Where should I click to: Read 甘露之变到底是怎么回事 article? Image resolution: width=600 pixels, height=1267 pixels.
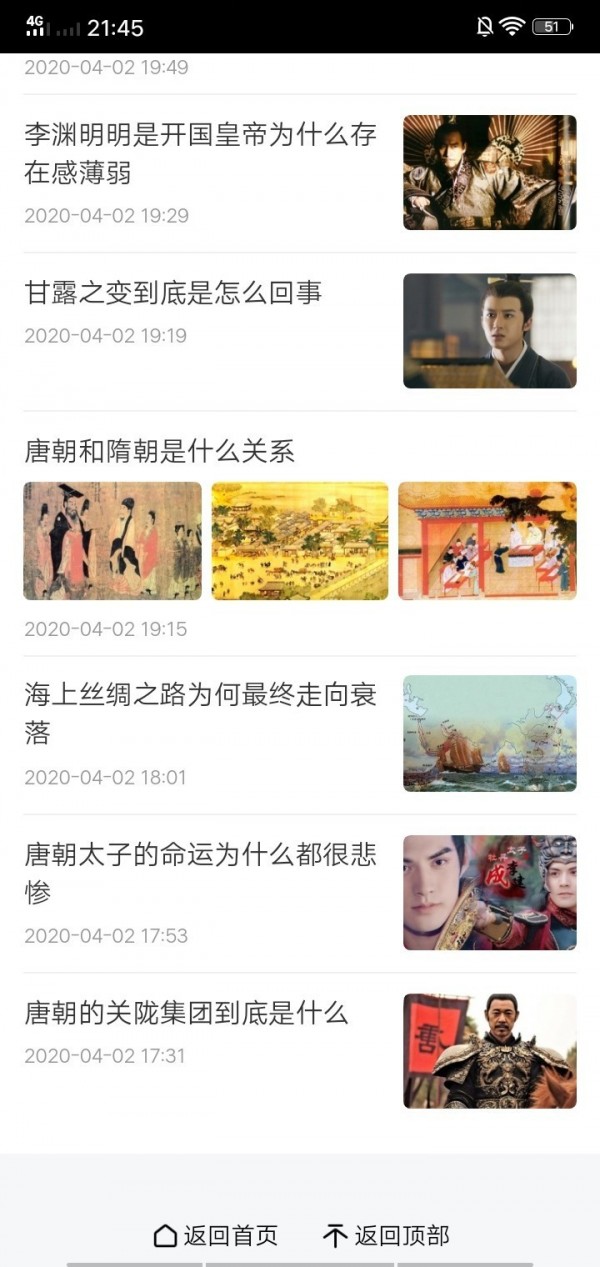pos(173,293)
